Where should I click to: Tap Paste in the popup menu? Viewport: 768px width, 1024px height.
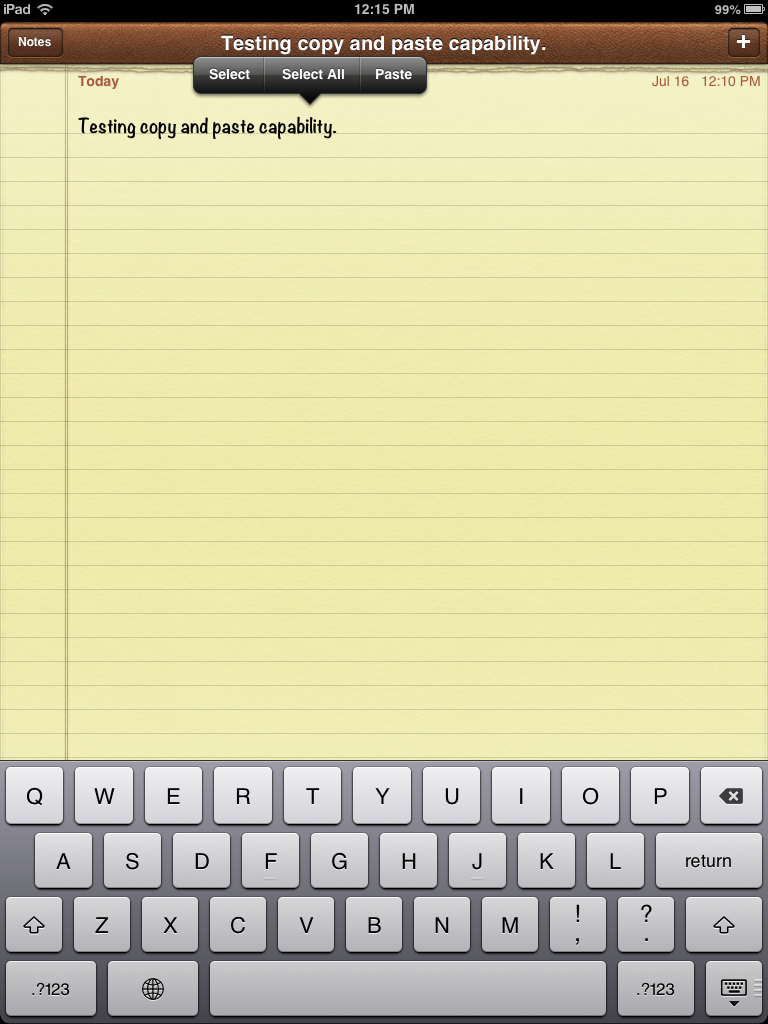[x=393, y=75]
